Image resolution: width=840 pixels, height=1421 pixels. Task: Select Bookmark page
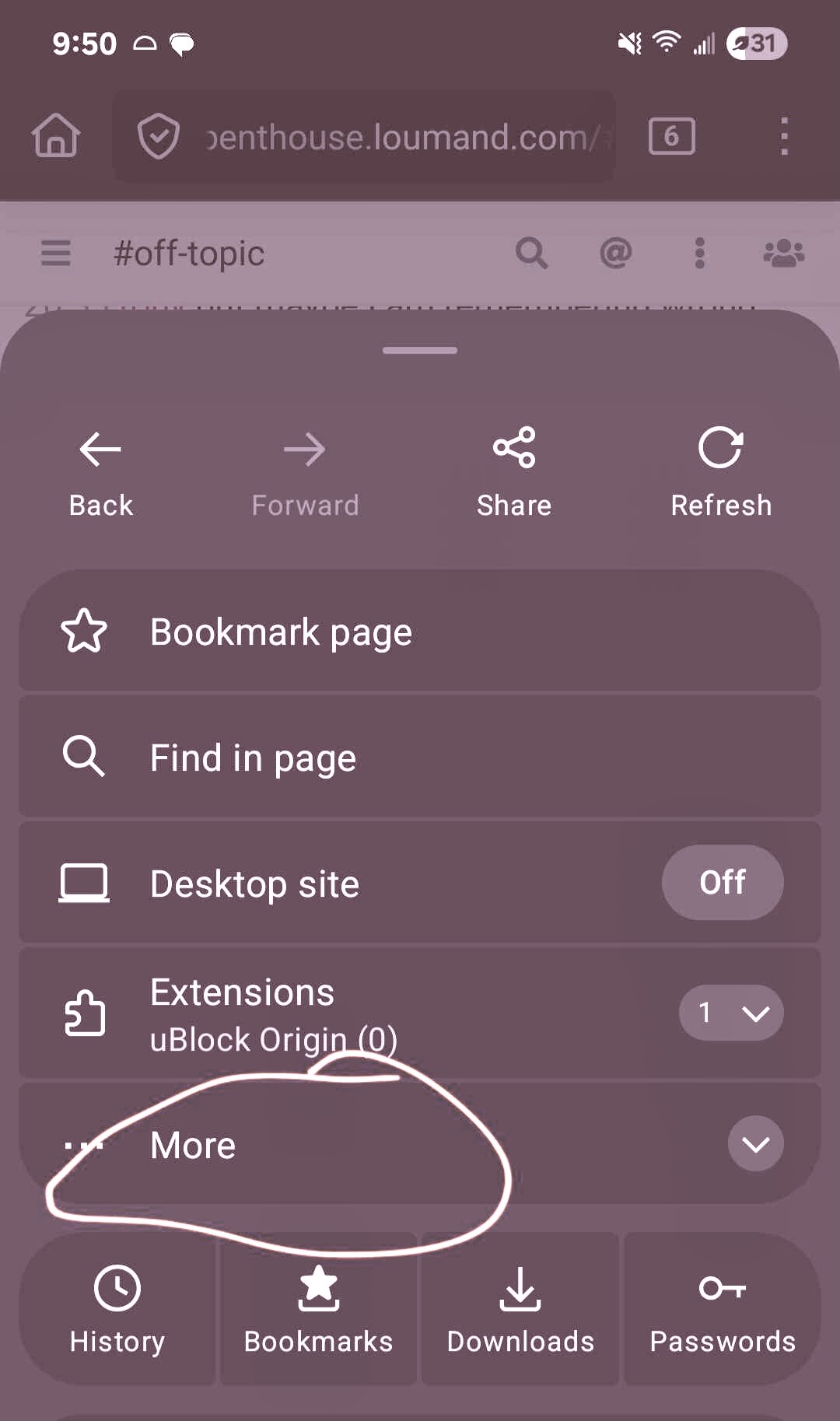coord(420,632)
